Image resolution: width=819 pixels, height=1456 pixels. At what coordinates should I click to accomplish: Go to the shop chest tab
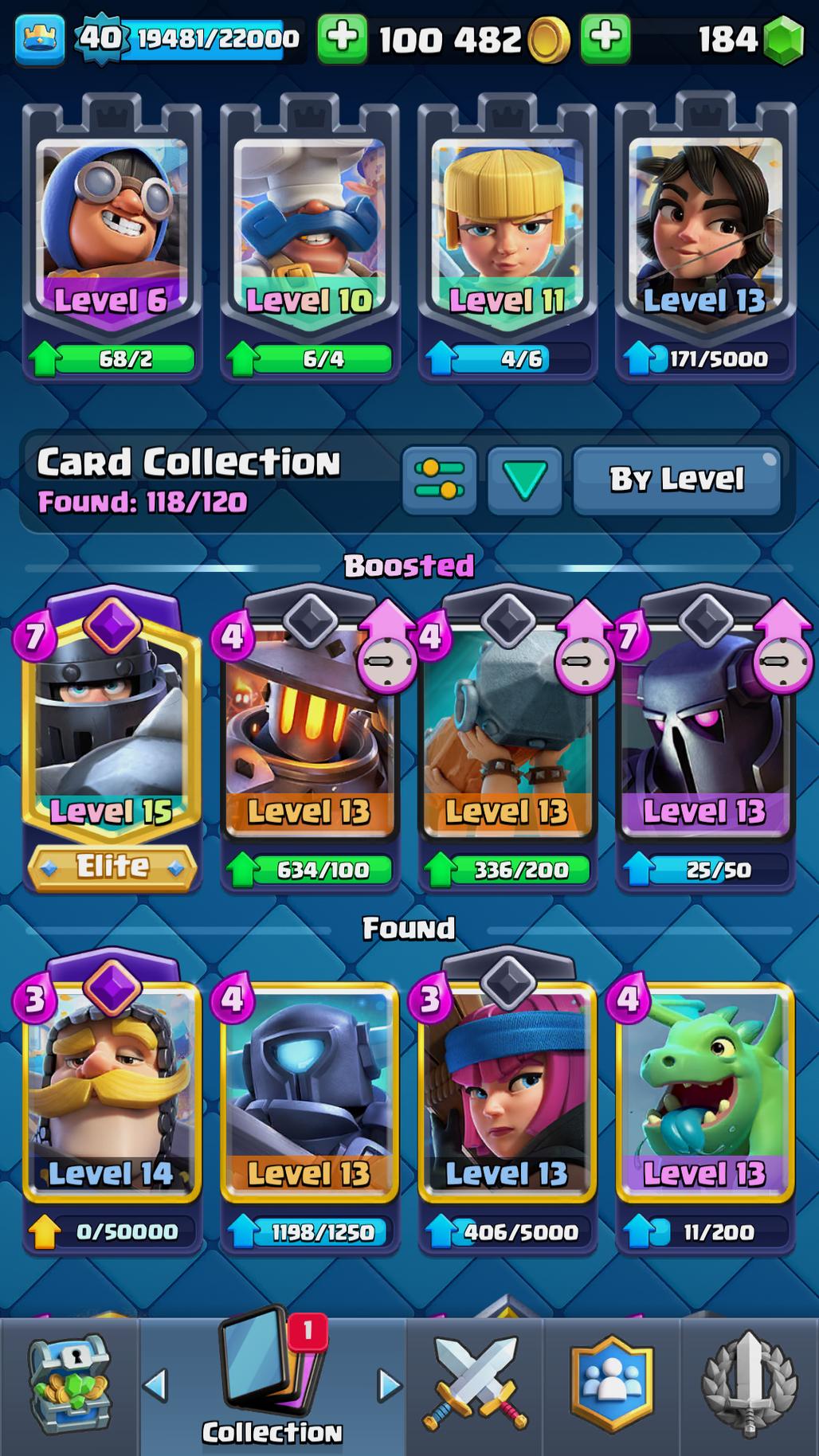(70, 1386)
